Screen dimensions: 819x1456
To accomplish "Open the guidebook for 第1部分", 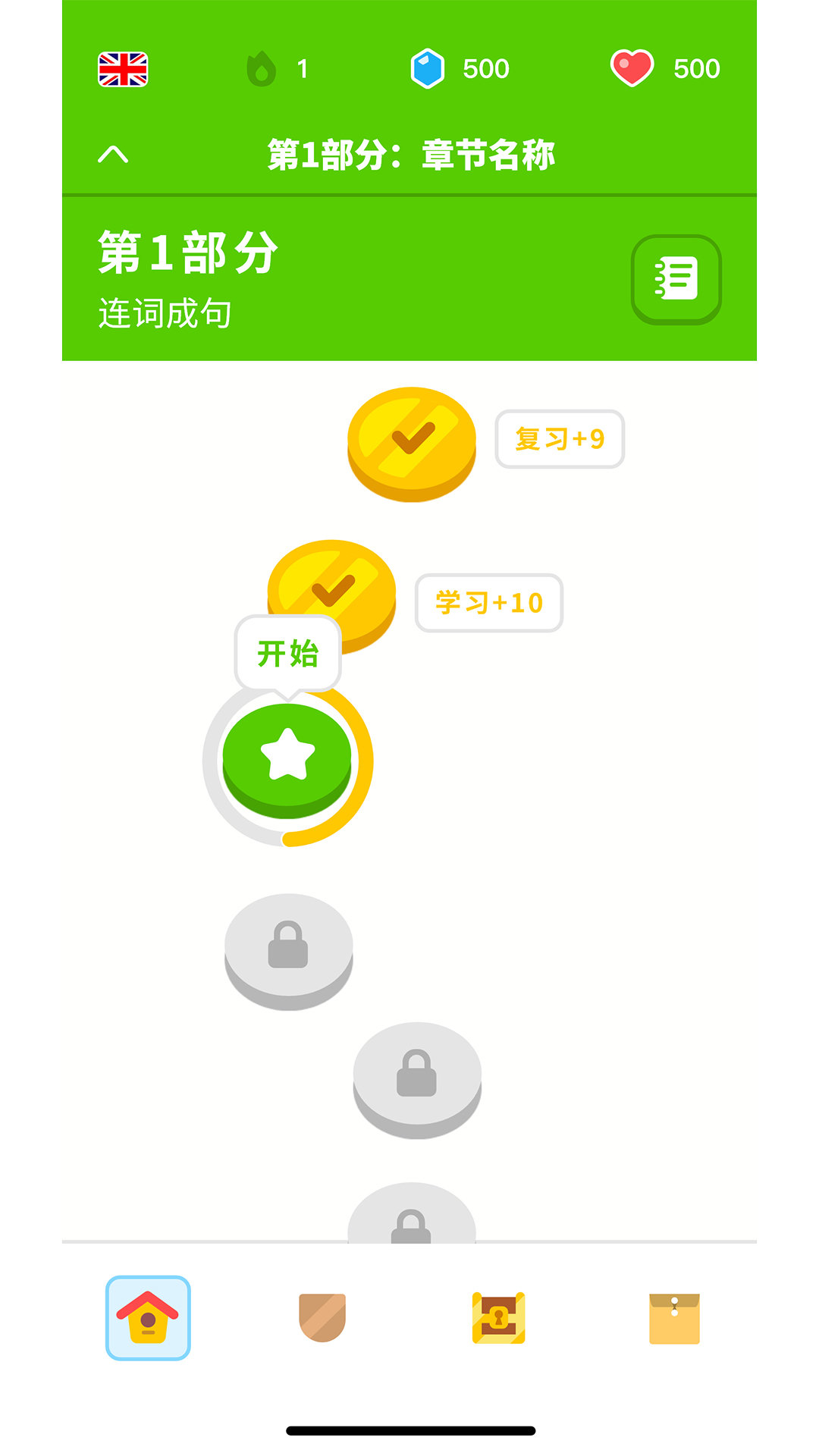I will (677, 279).
